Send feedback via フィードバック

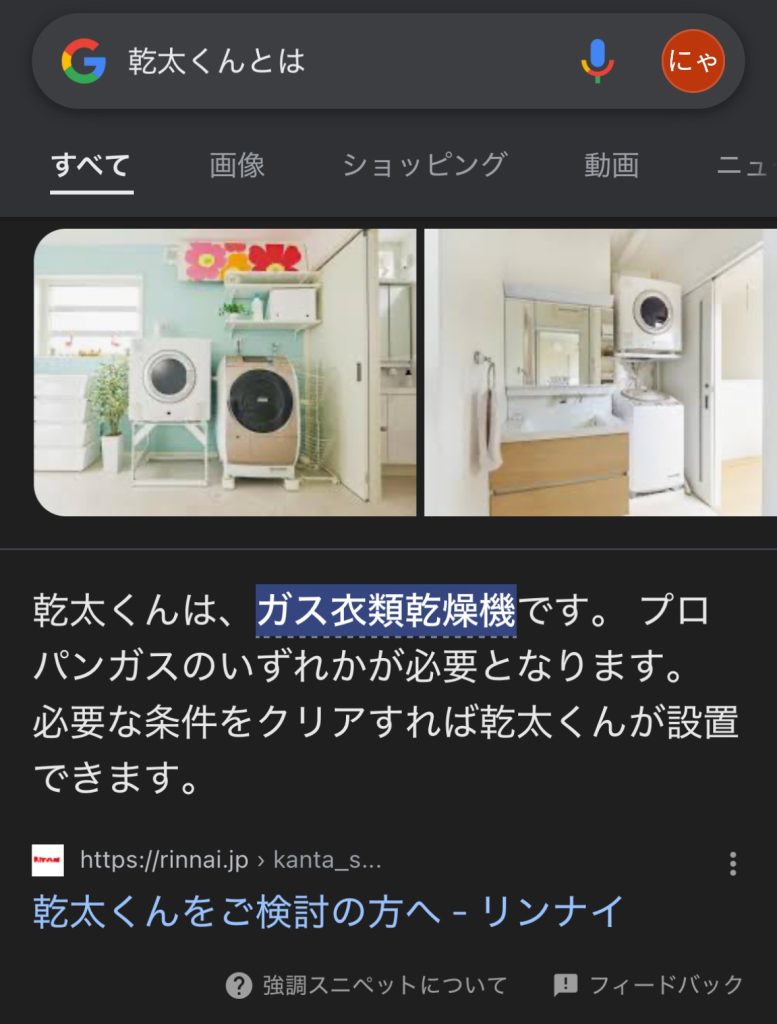(648, 985)
